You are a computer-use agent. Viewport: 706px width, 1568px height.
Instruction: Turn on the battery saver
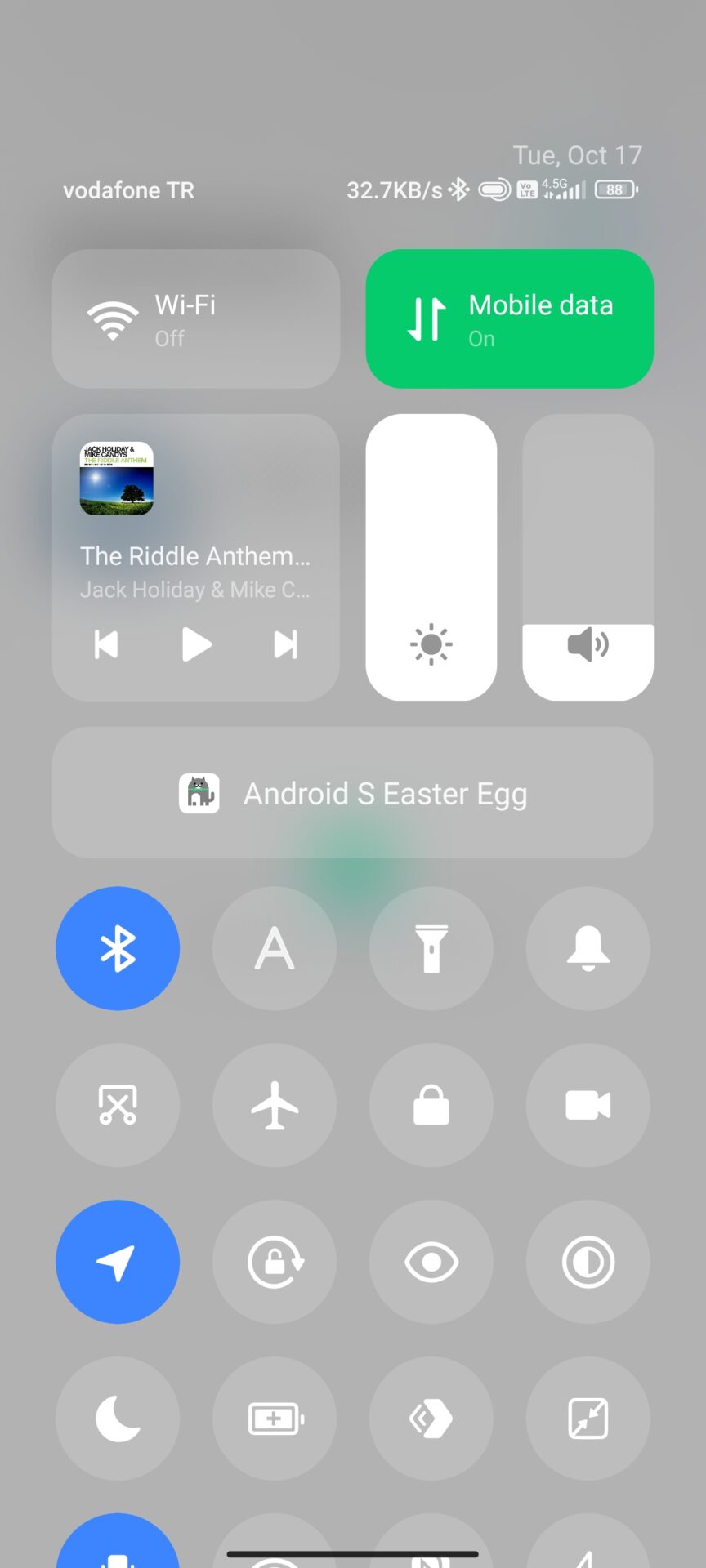(x=275, y=1419)
